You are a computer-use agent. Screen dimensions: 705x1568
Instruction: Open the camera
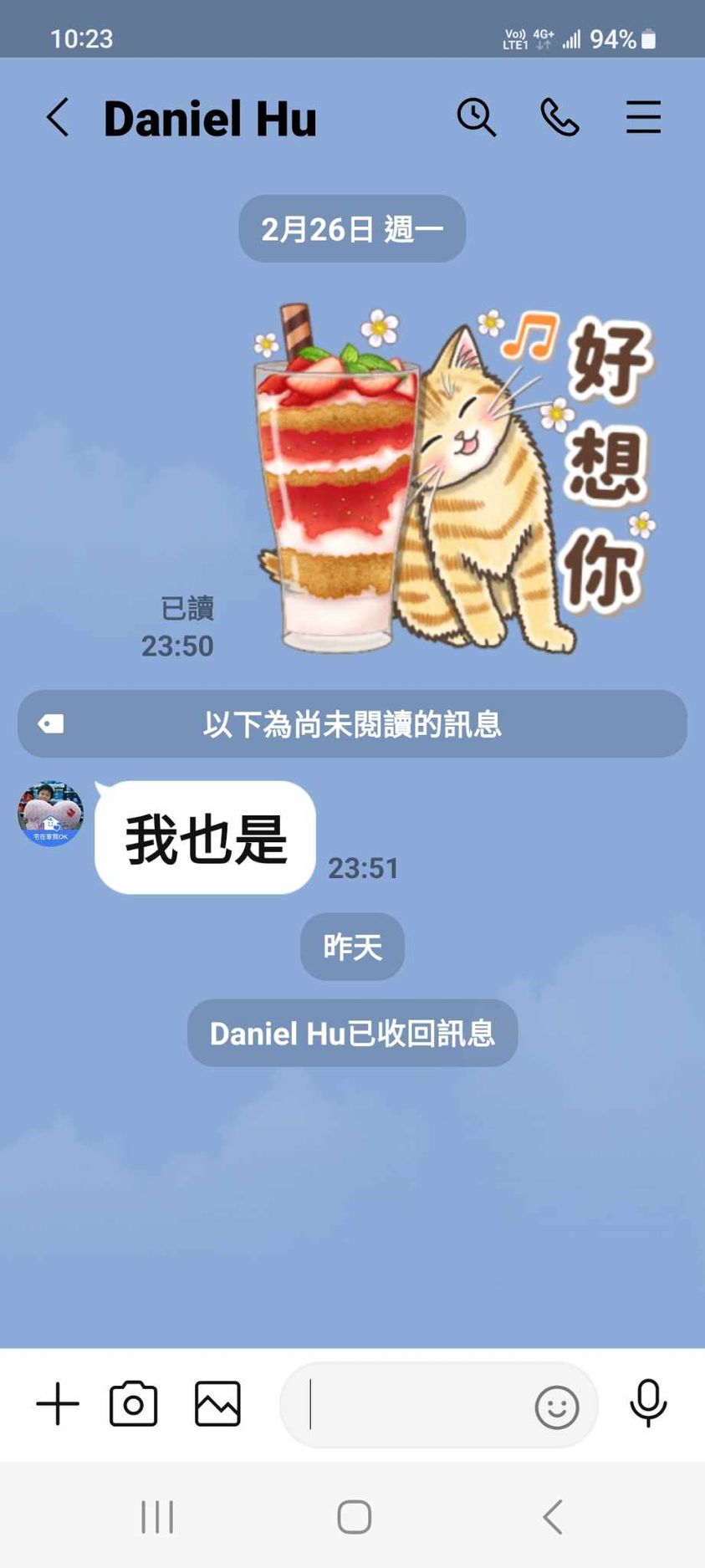[134, 1403]
